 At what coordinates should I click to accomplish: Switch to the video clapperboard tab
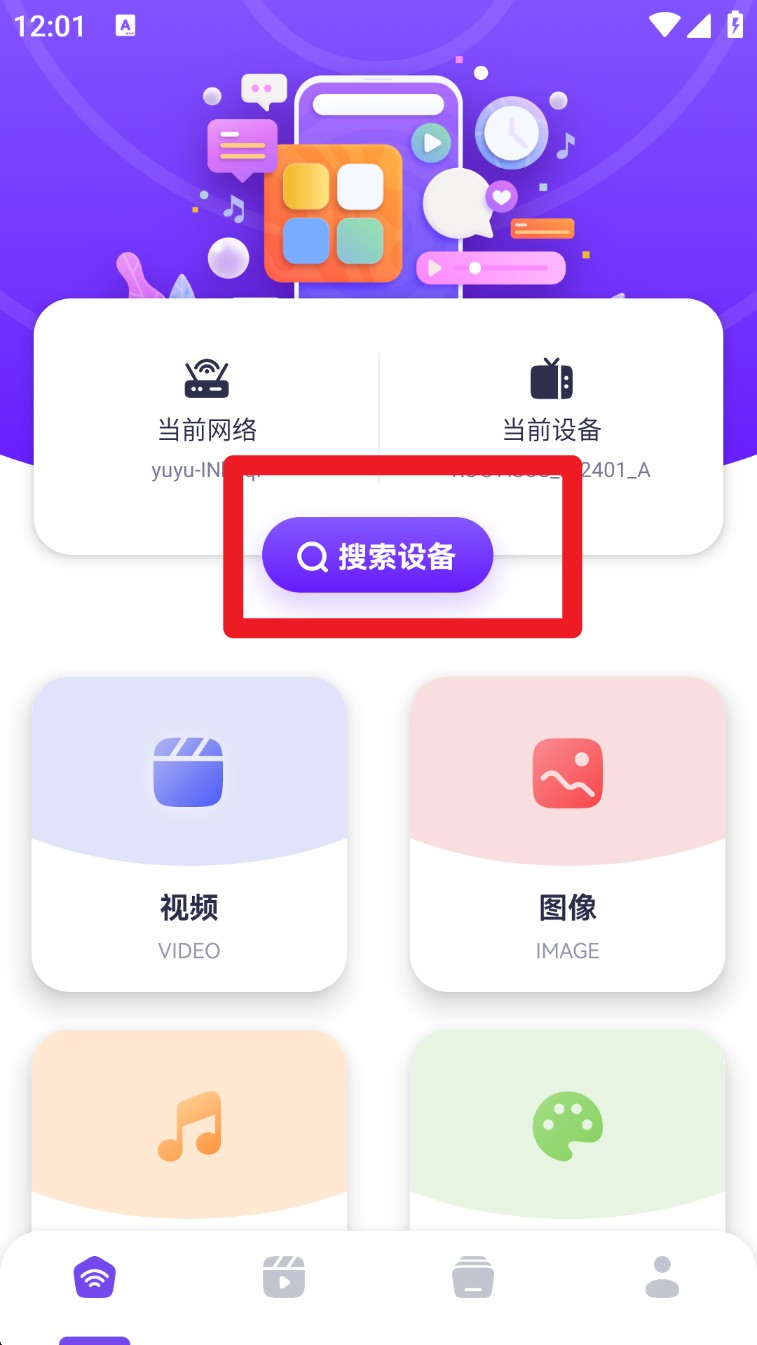284,1278
